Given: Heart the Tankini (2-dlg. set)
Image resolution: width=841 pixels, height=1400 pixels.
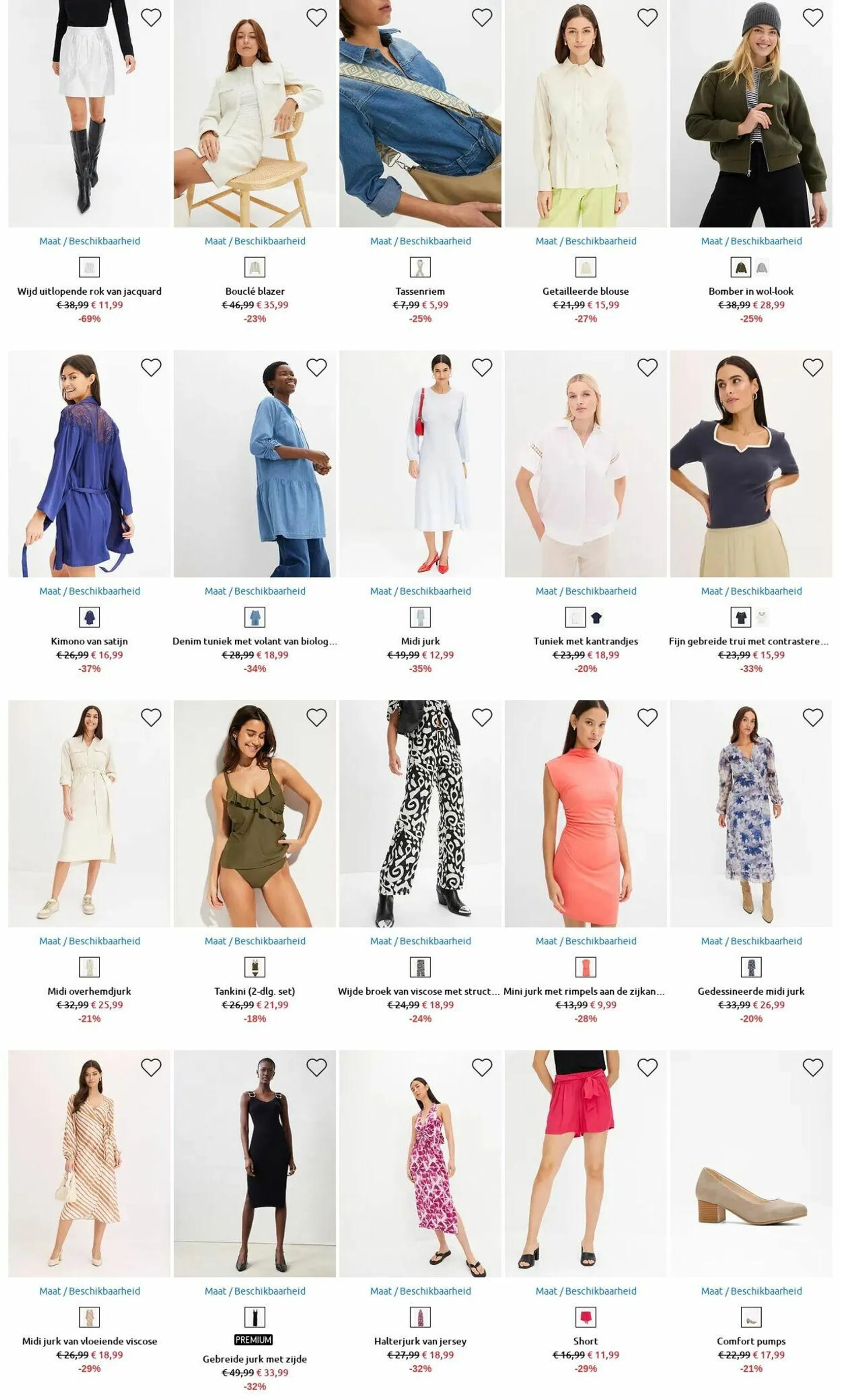Looking at the screenshot, I should click(316, 718).
